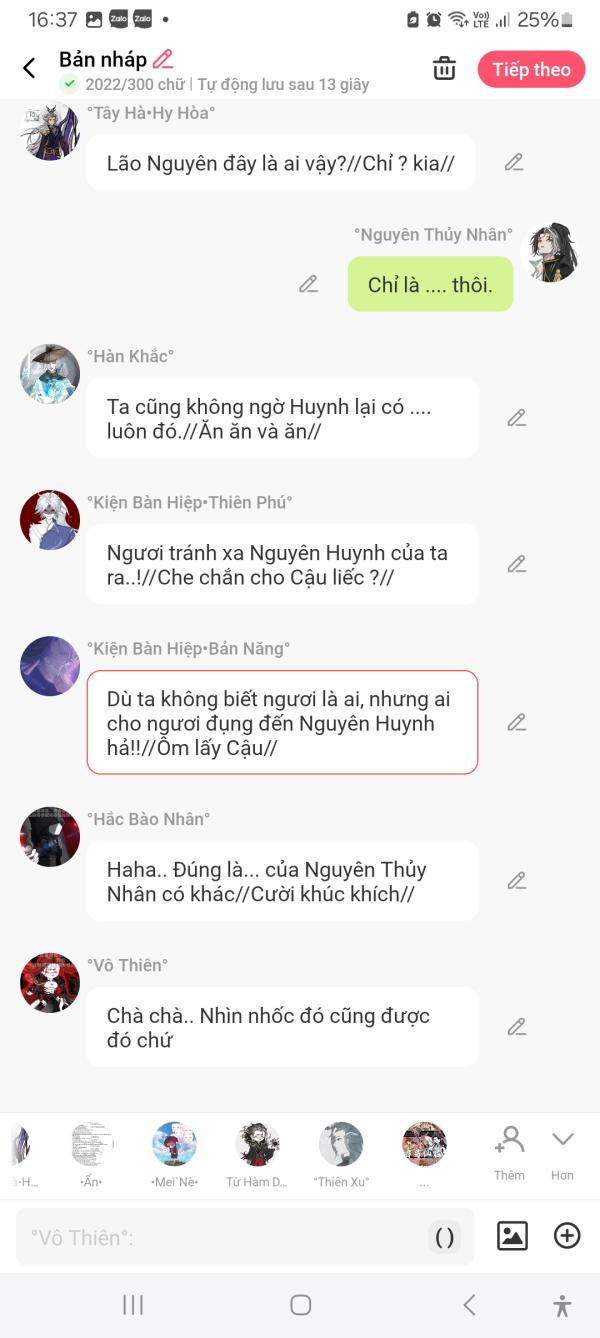Edit Hắc Bào Nhân's message
600x1338 pixels.
pos(516,881)
